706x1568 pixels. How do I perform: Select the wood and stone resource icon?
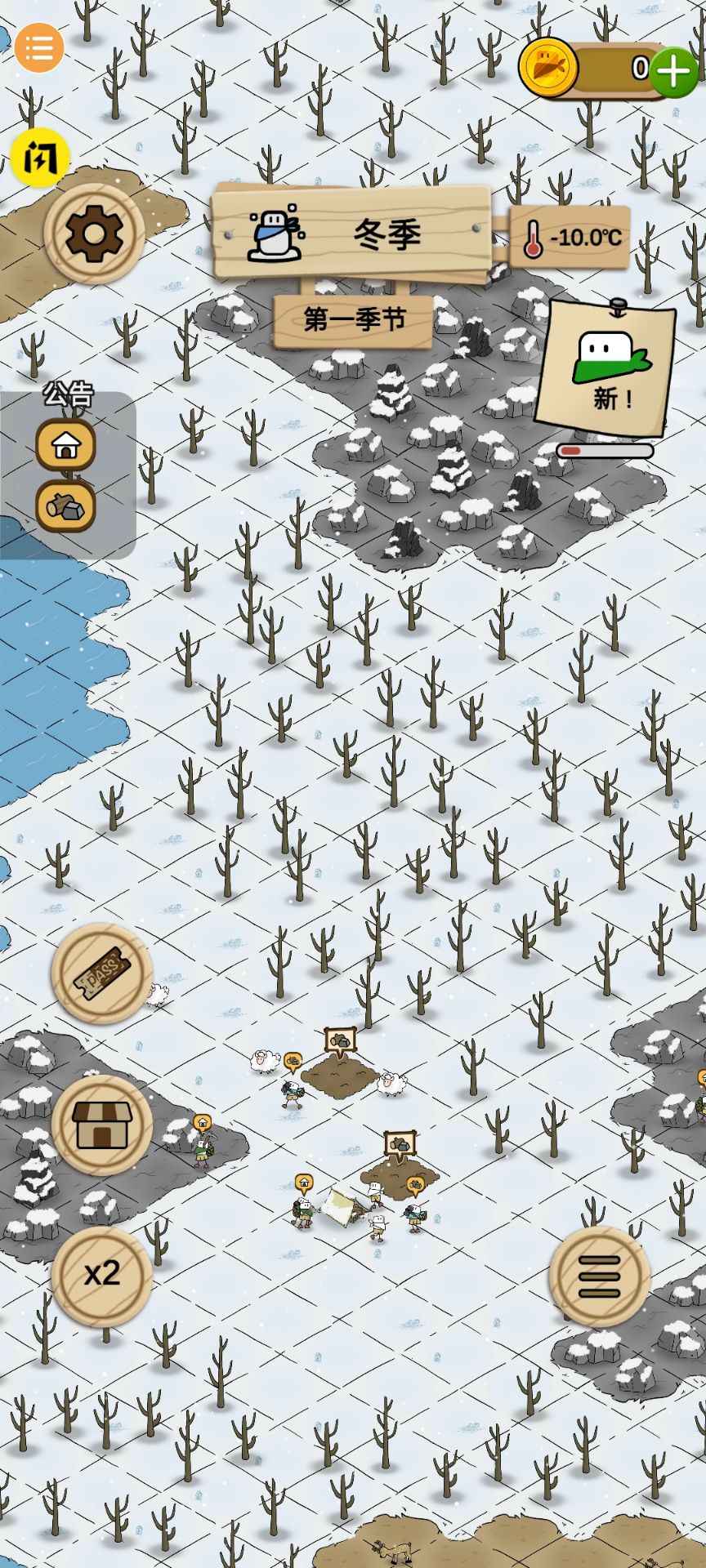click(x=65, y=506)
